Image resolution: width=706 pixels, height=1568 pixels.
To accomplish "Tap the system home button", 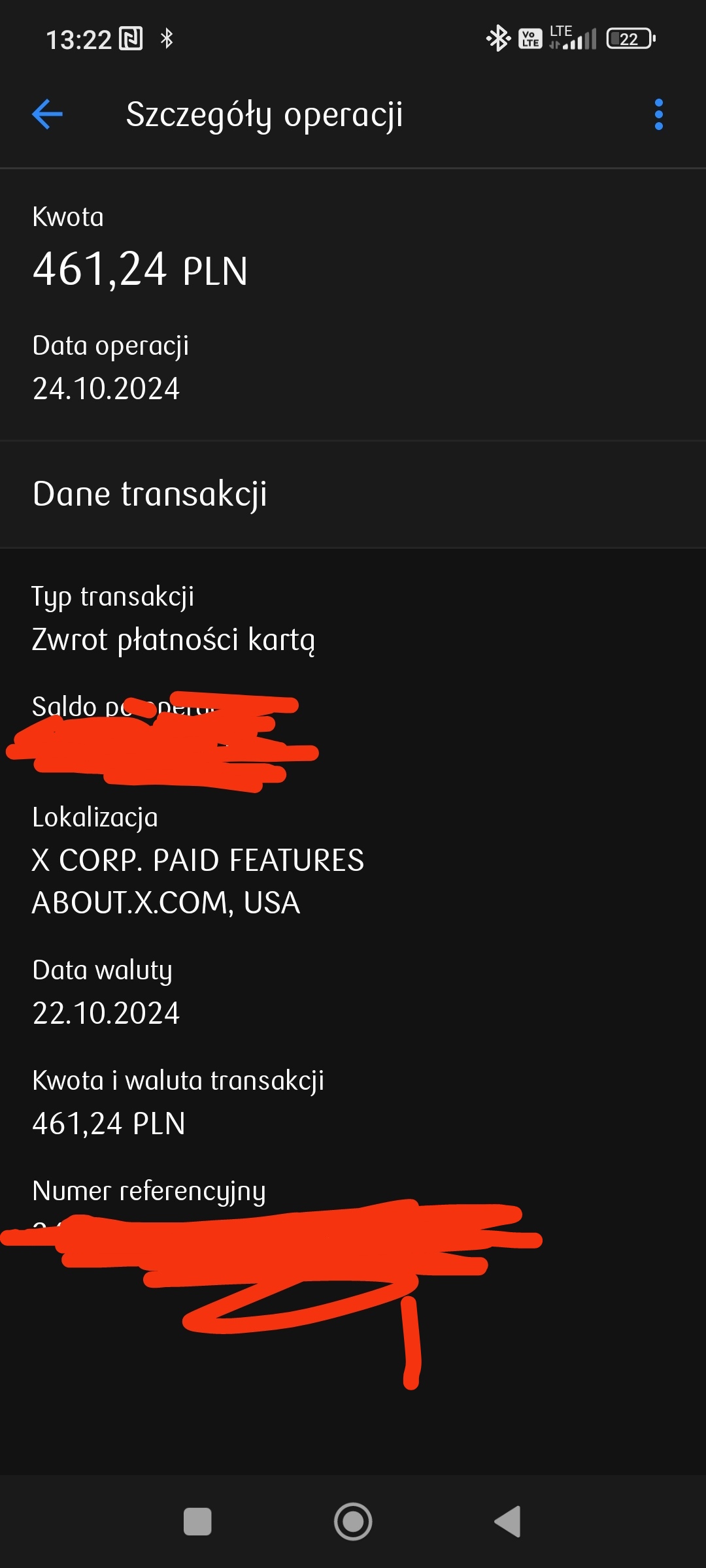I will [x=353, y=1522].
